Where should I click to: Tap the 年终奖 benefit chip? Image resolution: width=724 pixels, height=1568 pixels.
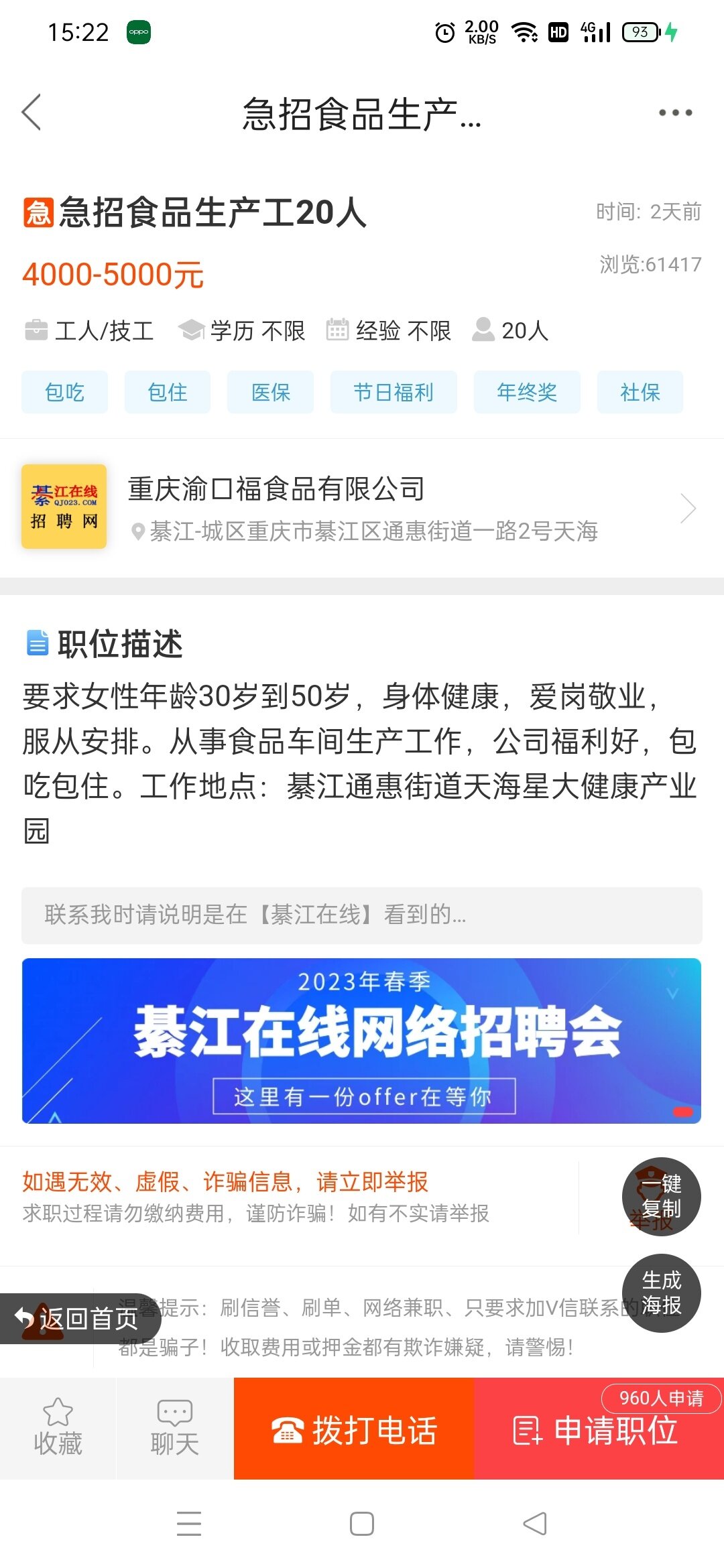pos(526,392)
